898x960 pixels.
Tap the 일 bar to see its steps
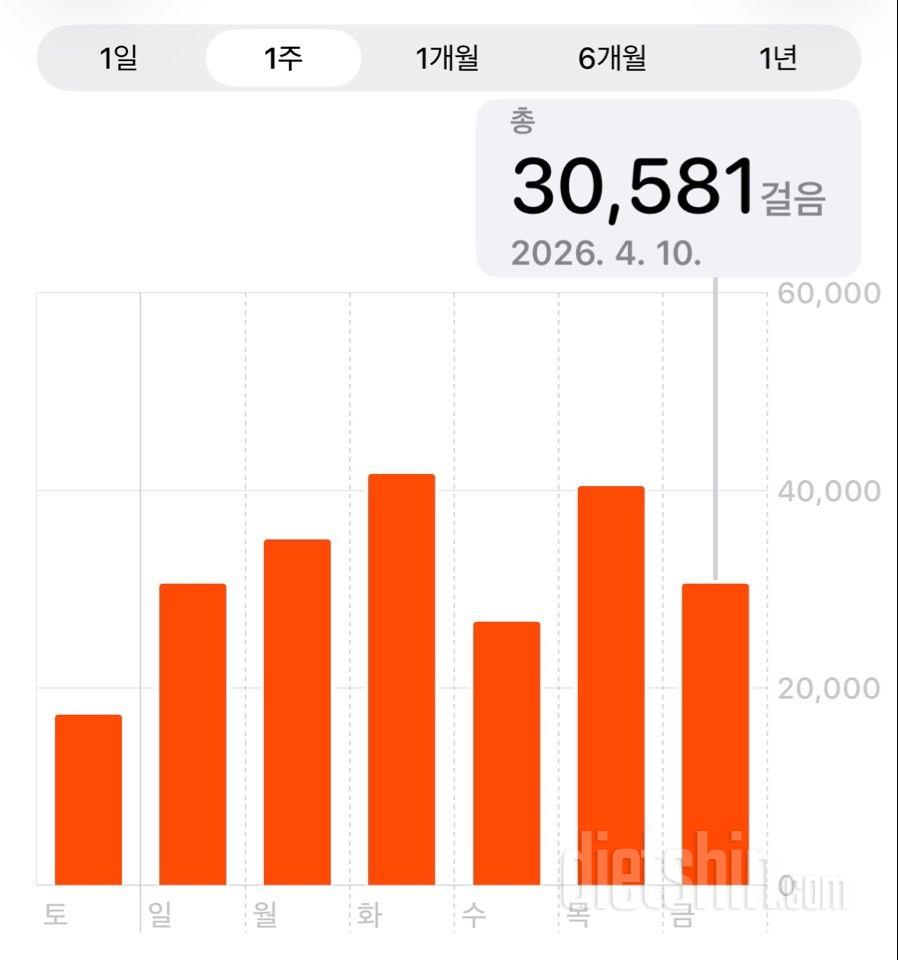193,735
